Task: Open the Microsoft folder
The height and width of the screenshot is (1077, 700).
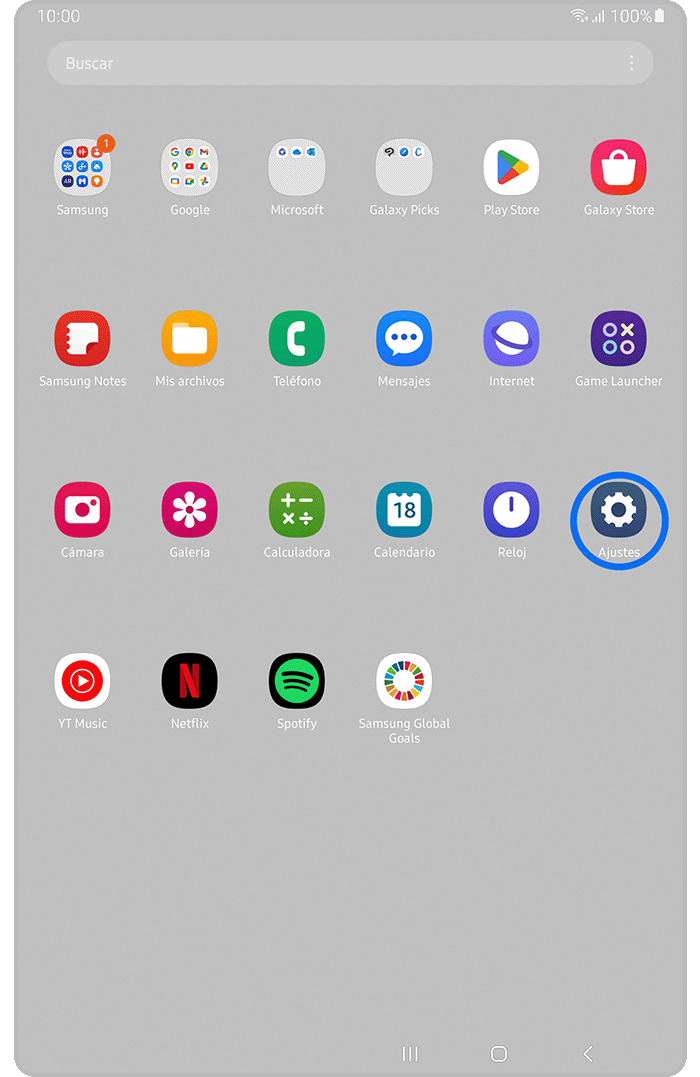Action: coord(297,168)
